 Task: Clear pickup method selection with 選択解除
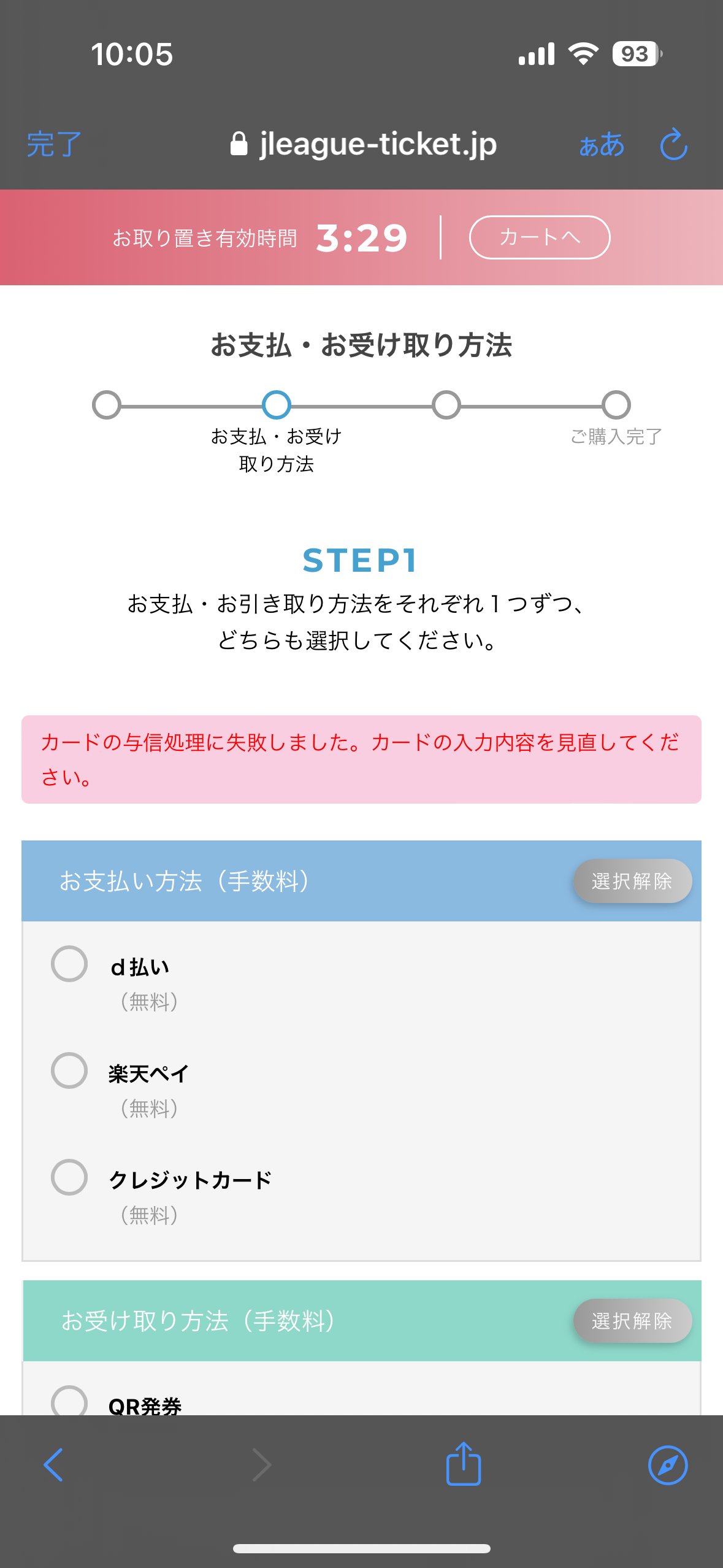(632, 1321)
